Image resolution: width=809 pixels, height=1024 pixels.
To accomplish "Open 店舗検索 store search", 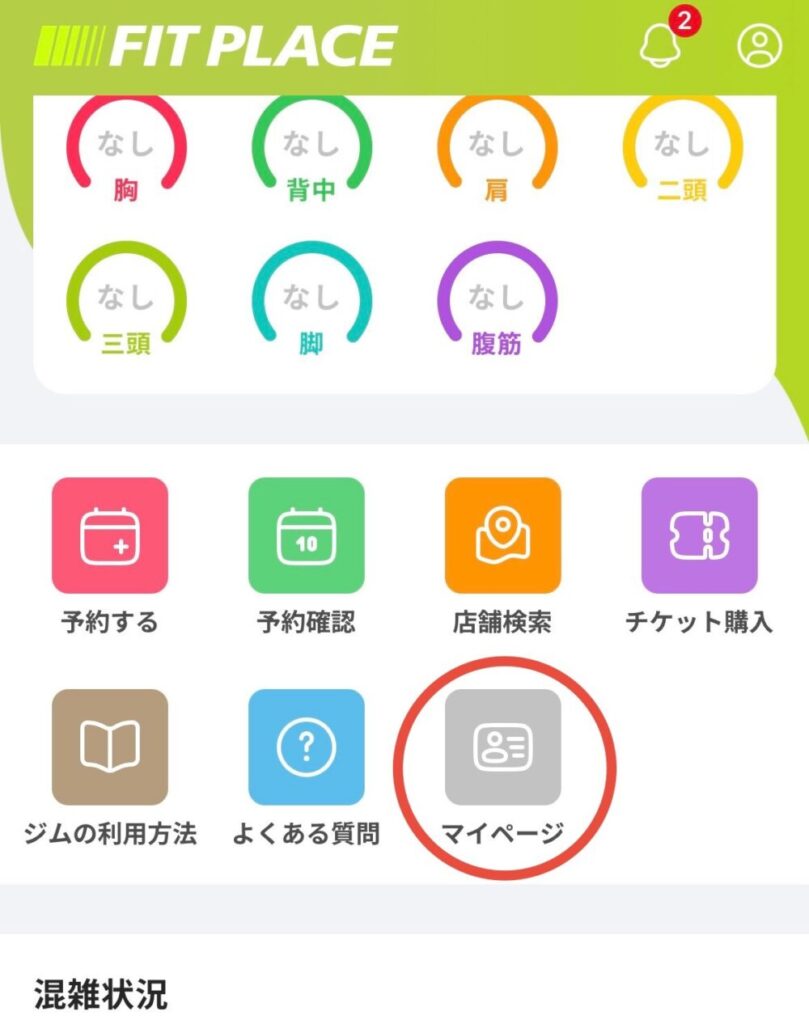I will 503,536.
